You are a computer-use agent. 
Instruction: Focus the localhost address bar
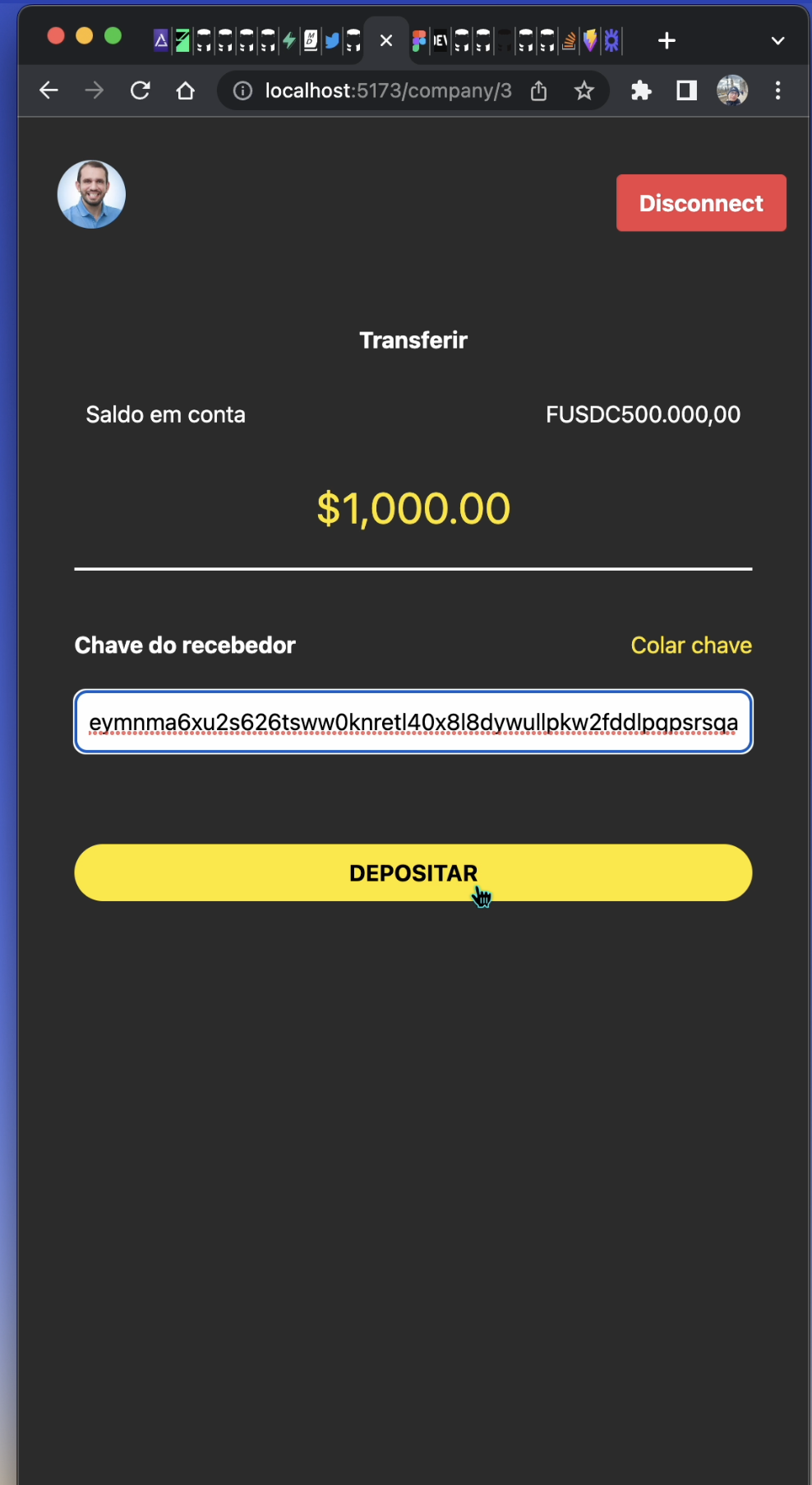click(x=388, y=90)
